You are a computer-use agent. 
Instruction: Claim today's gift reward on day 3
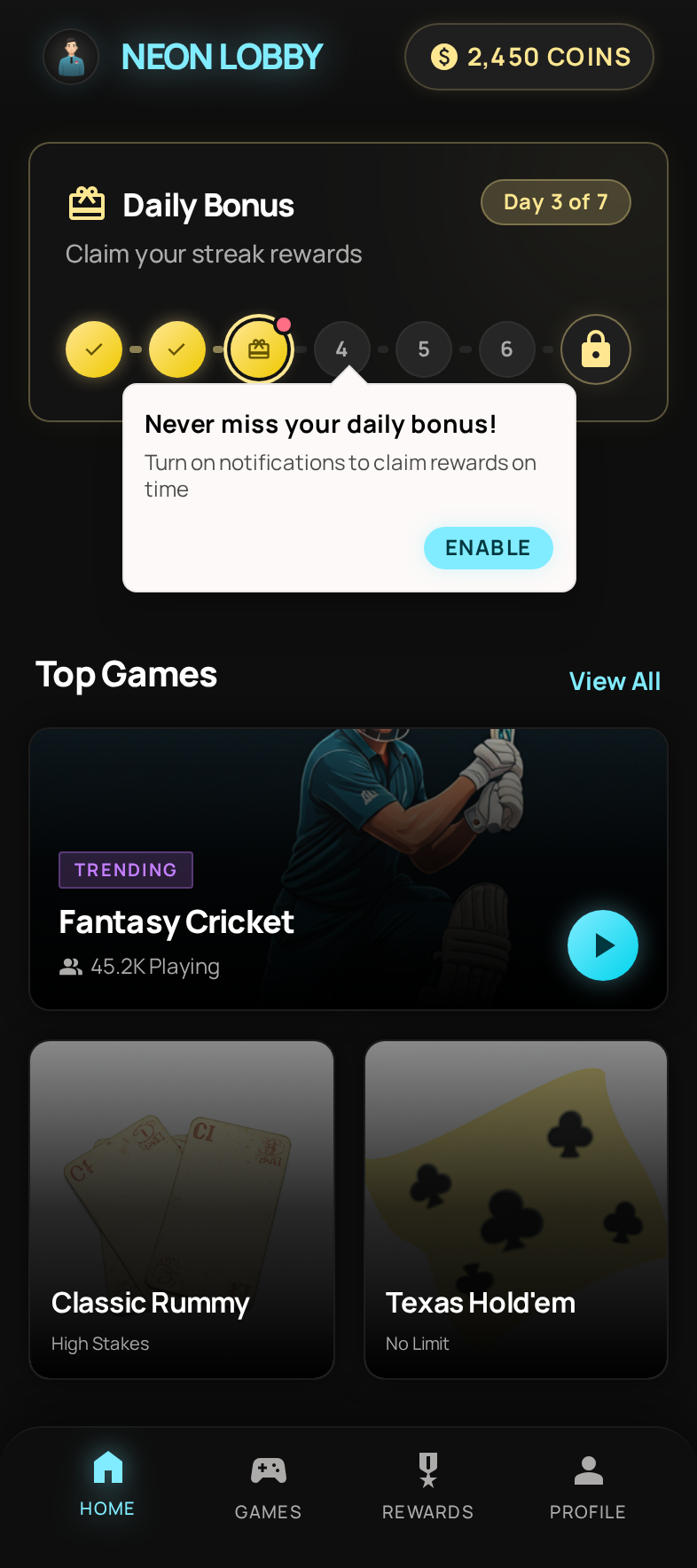coord(259,349)
